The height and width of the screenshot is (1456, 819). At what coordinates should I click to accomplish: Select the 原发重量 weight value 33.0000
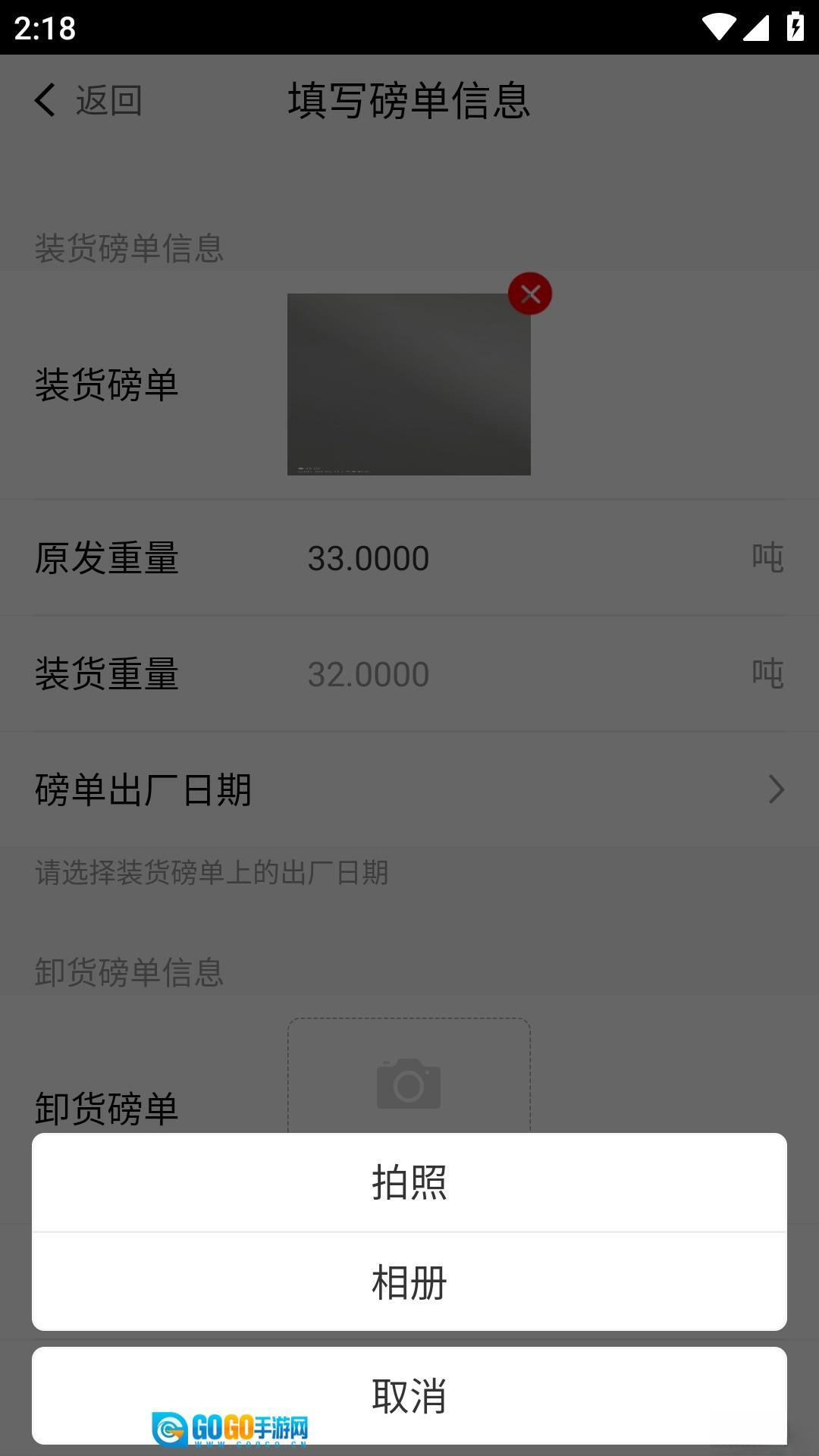369,557
